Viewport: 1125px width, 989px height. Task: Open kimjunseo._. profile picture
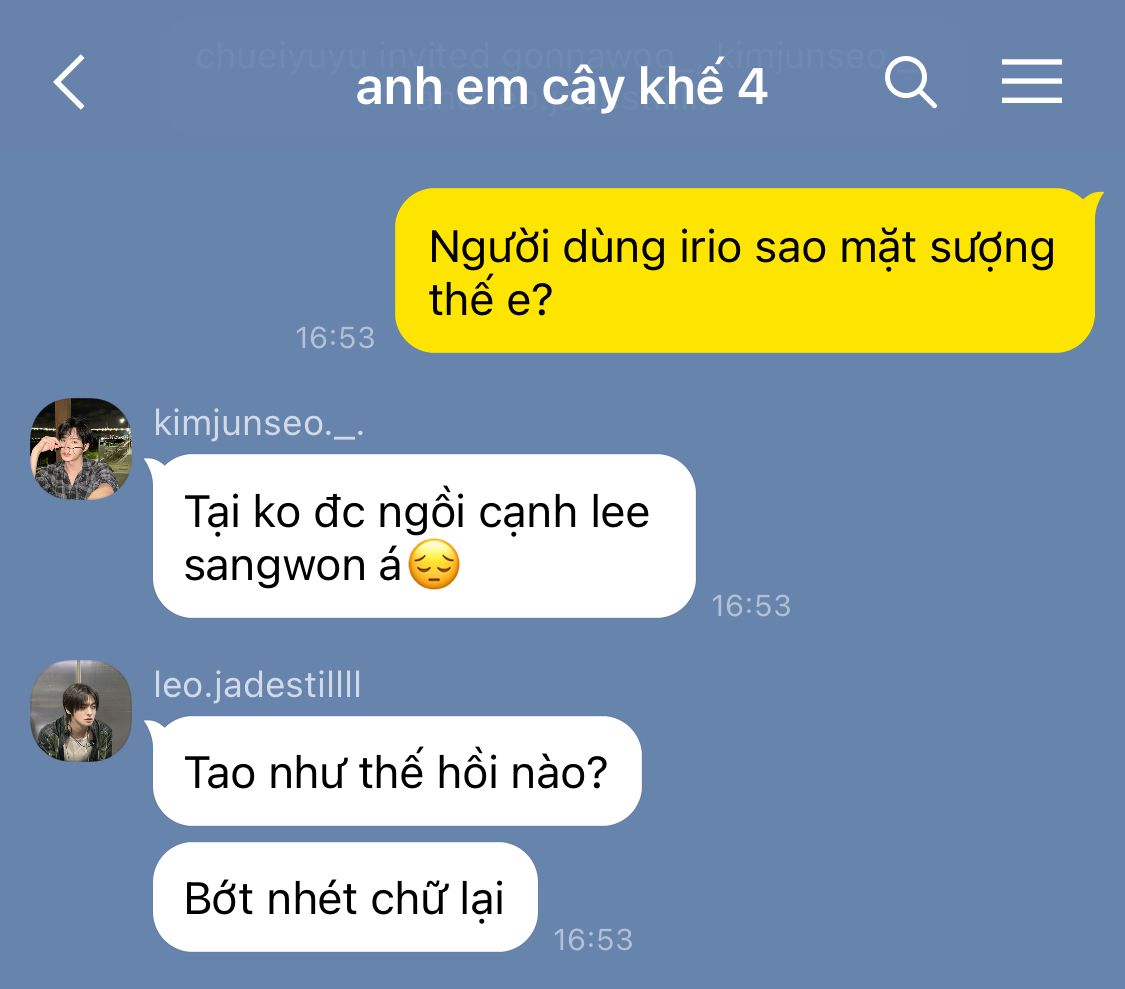(81, 448)
